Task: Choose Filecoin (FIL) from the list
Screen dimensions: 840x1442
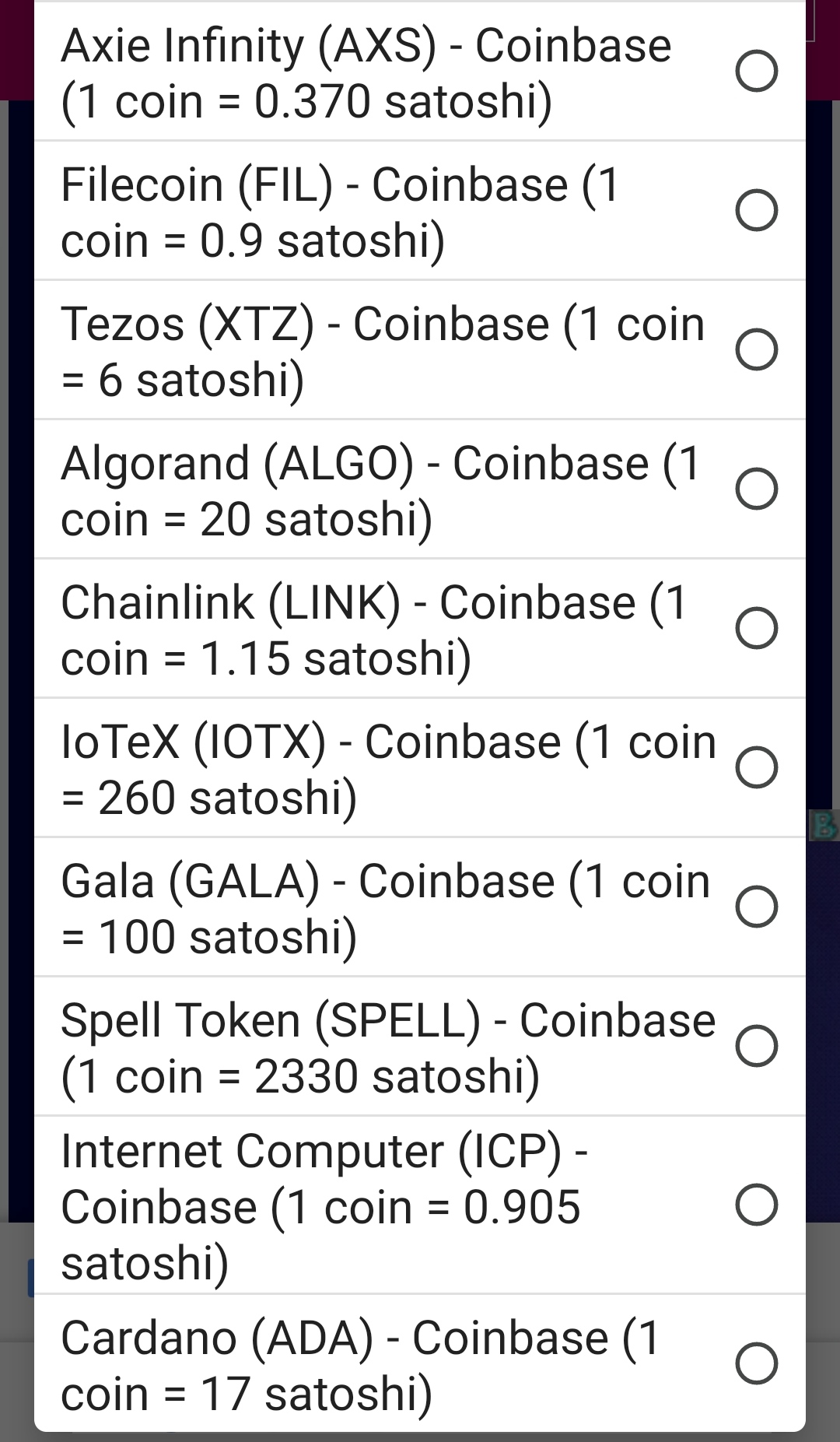Action: 420,211
